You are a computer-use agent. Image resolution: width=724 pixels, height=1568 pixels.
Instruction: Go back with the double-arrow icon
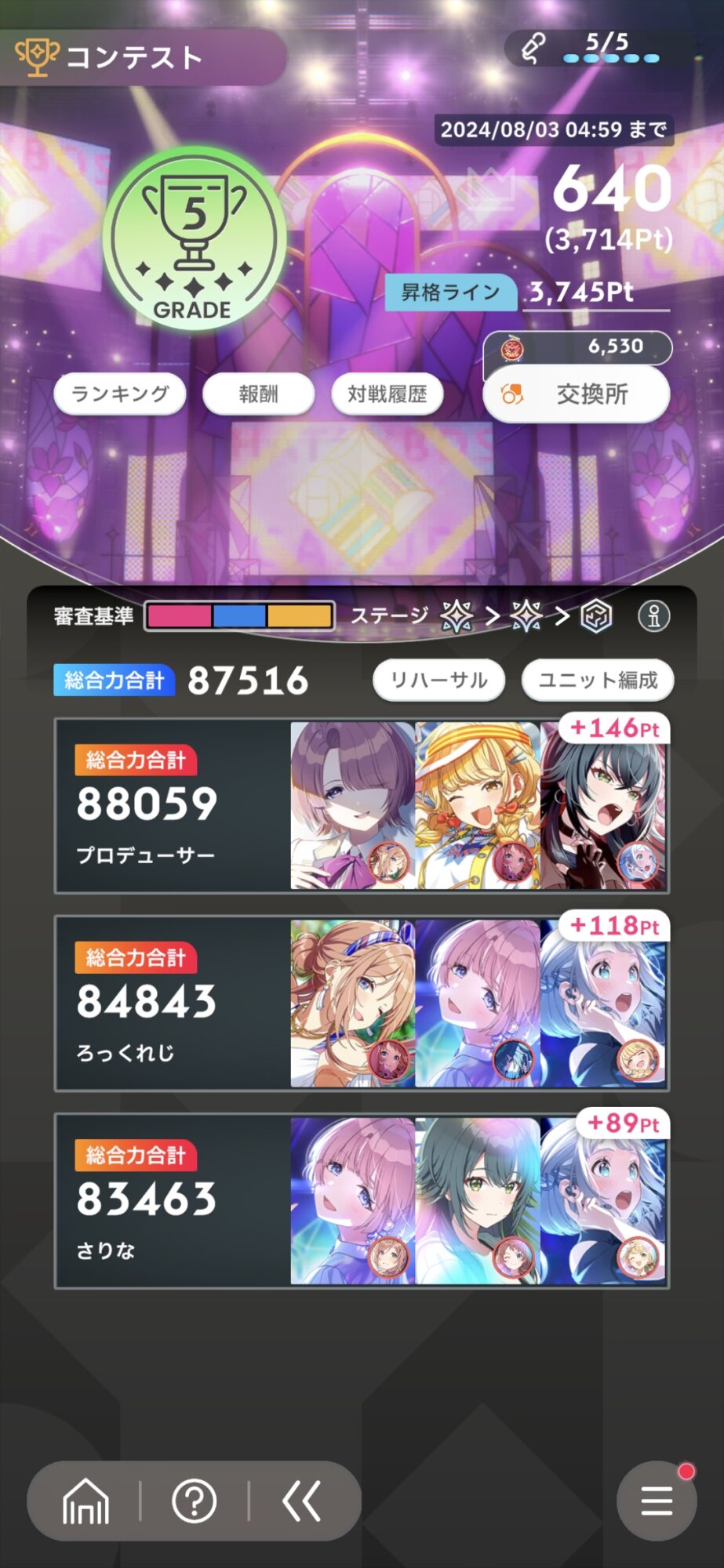click(x=302, y=1501)
